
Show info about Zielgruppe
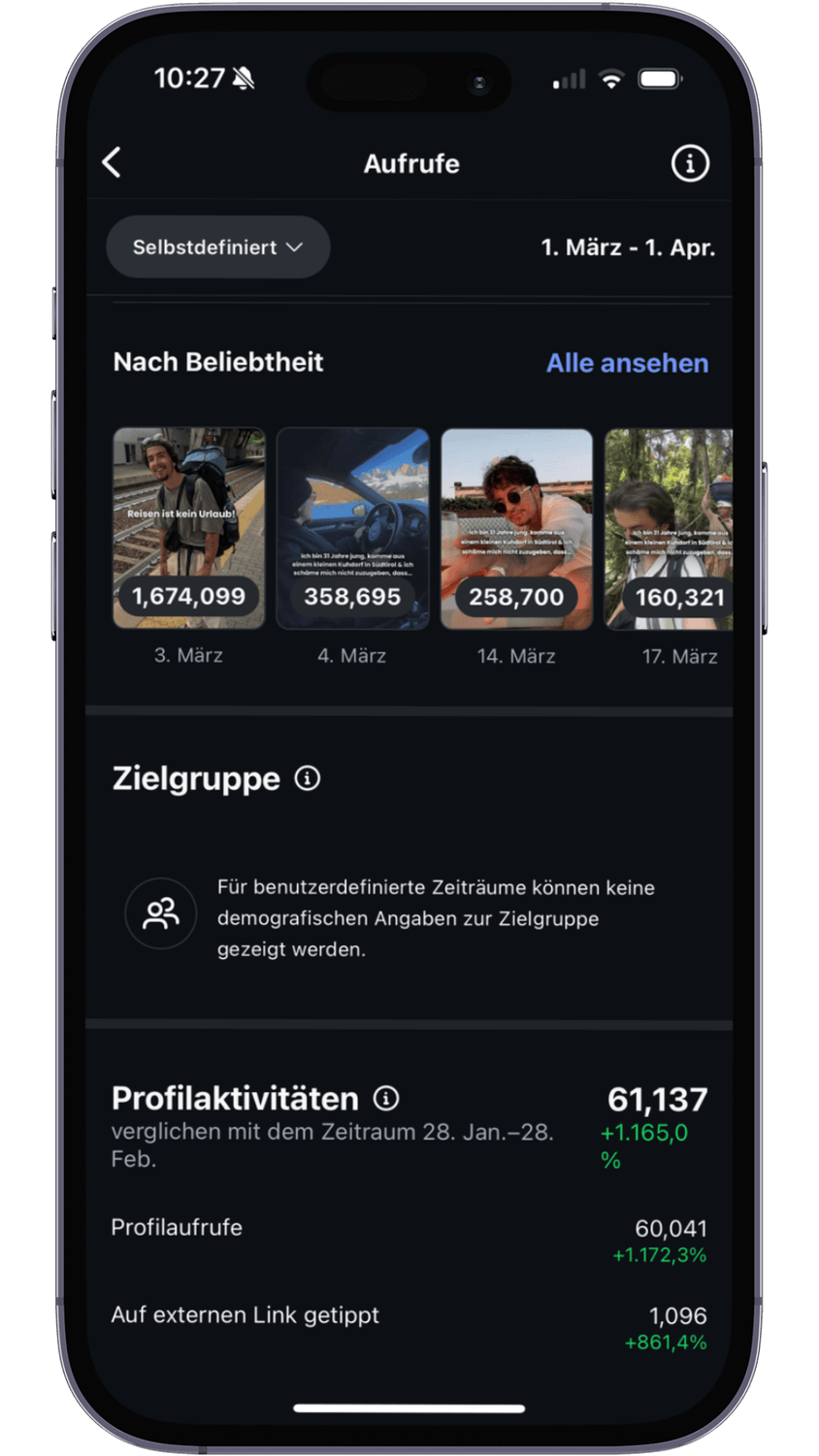[308, 778]
